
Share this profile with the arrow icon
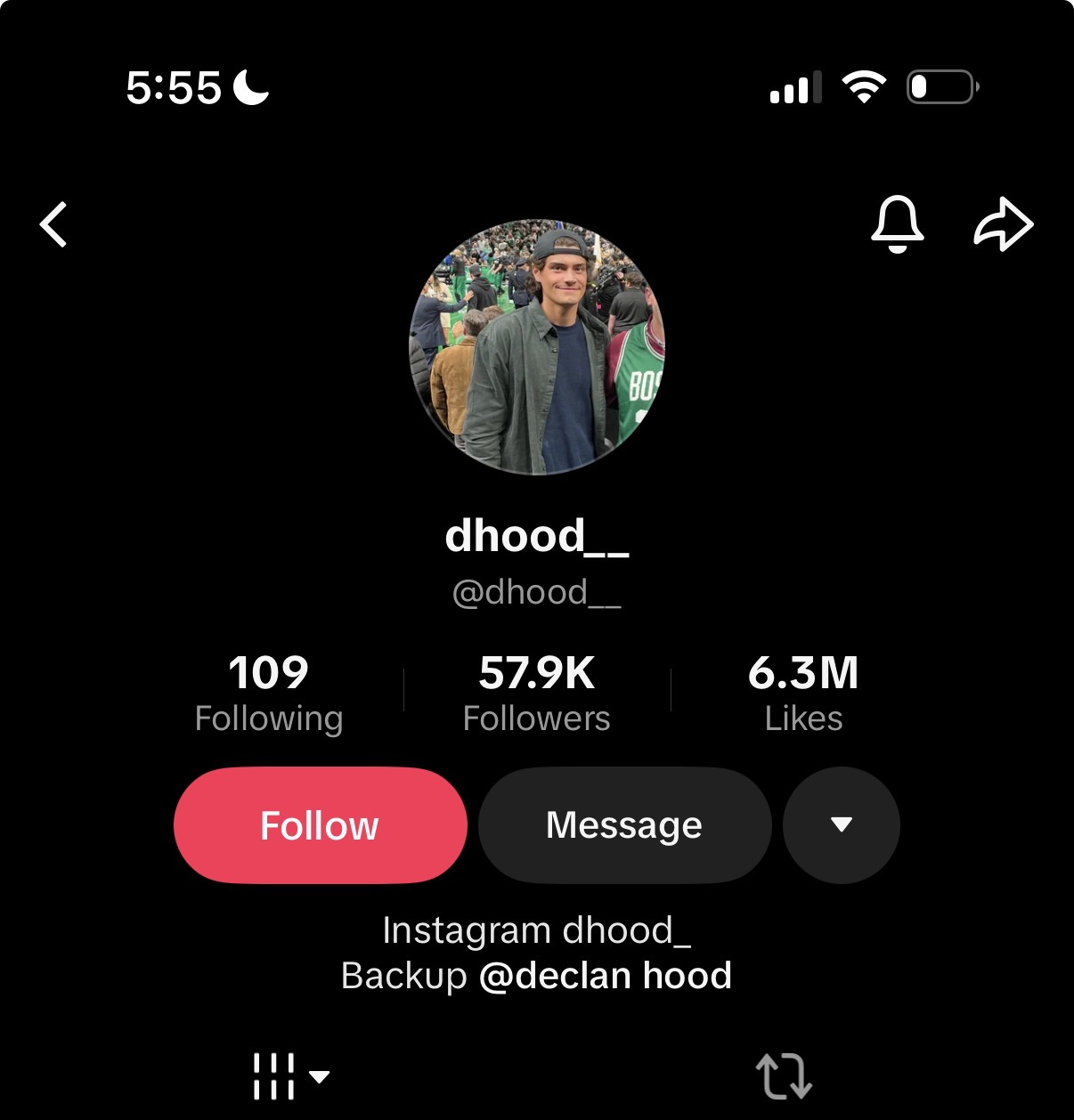(1004, 223)
